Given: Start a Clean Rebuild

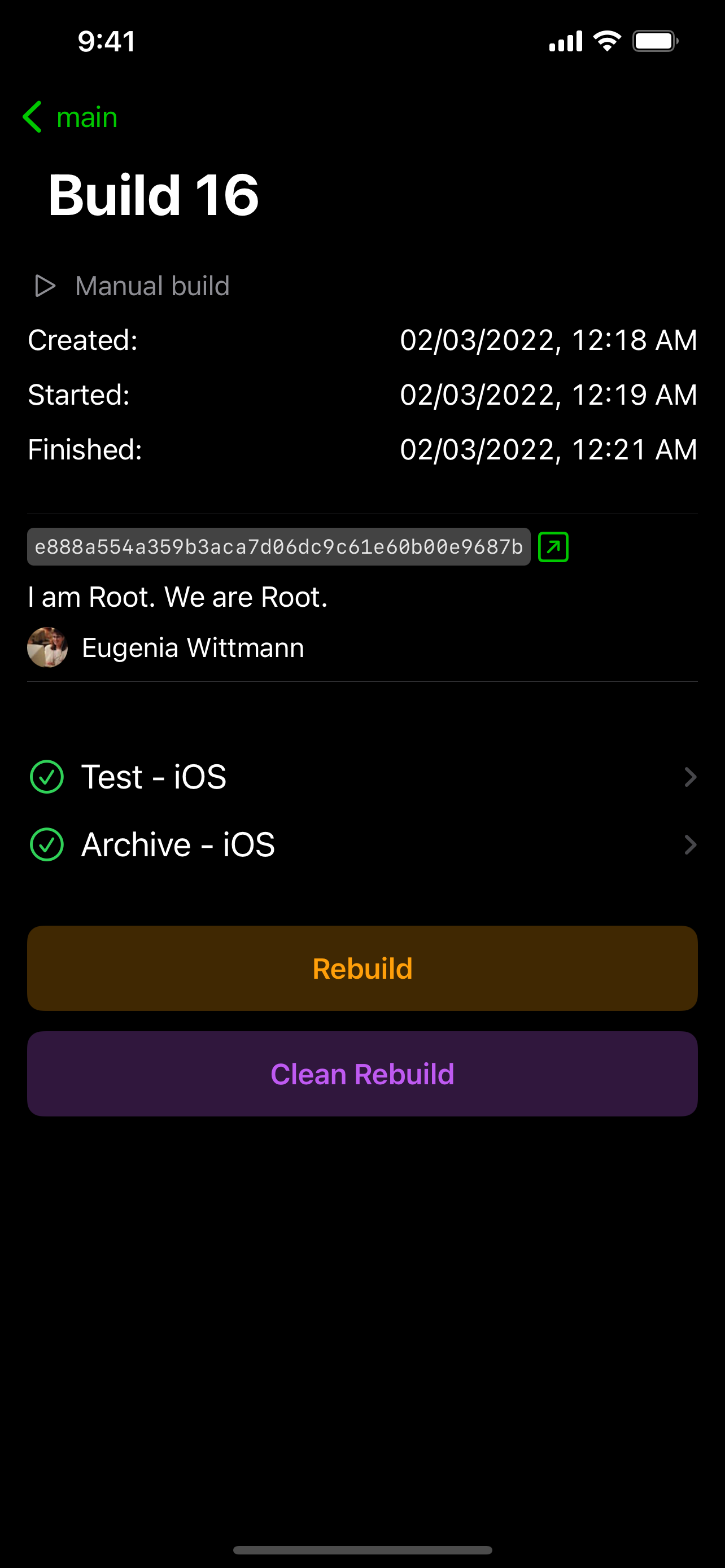Looking at the screenshot, I should click(x=362, y=1074).
